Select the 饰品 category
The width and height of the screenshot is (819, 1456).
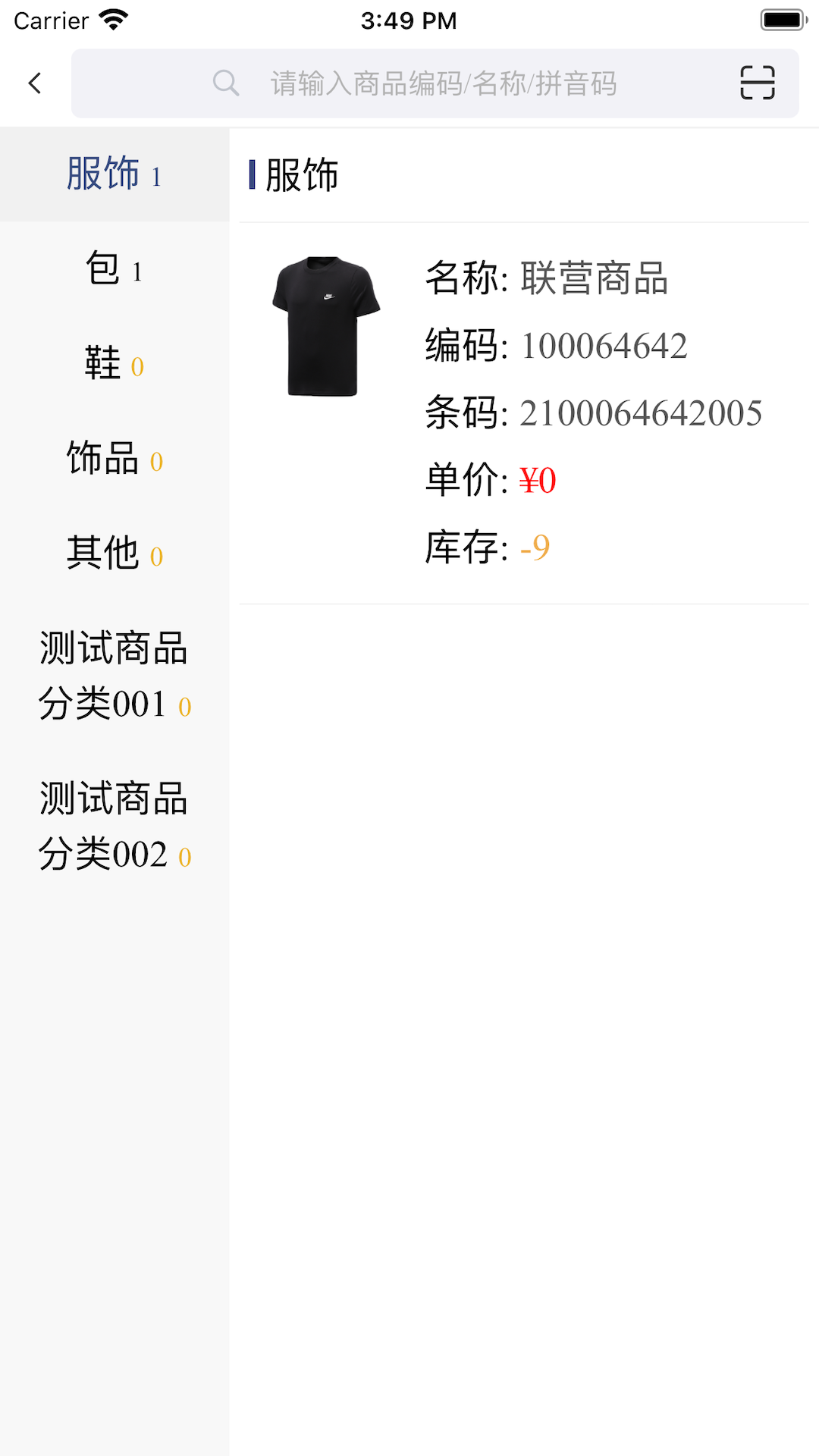point(114,458)
